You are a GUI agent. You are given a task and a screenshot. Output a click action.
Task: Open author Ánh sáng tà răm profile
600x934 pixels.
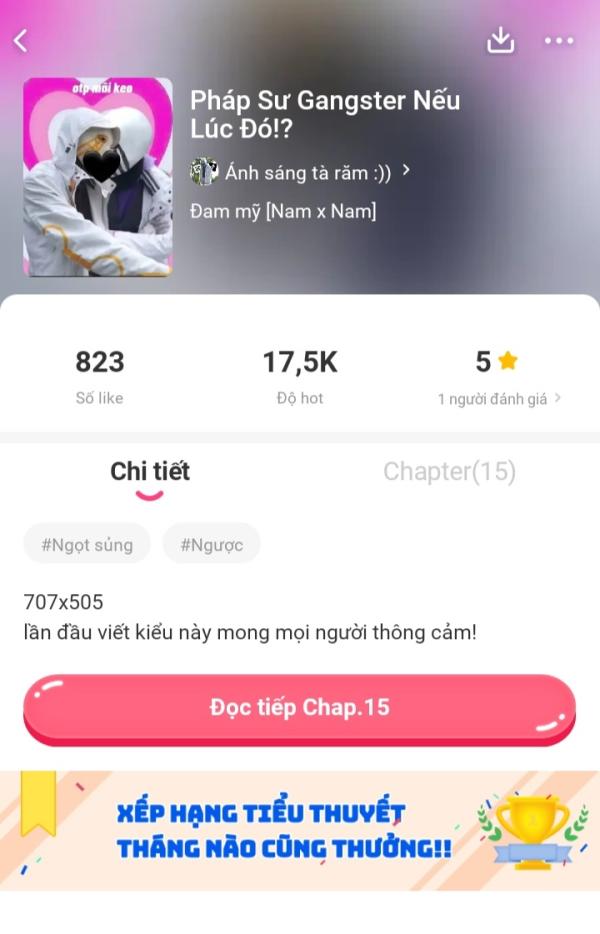[x=300, y=171]
